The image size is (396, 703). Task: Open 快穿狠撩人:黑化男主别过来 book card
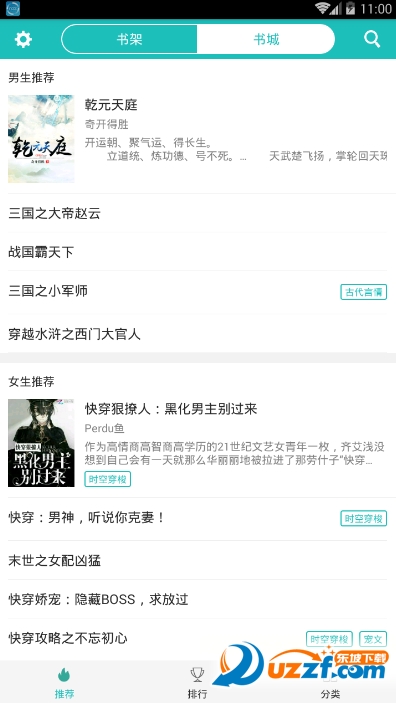tap(198, 443)
